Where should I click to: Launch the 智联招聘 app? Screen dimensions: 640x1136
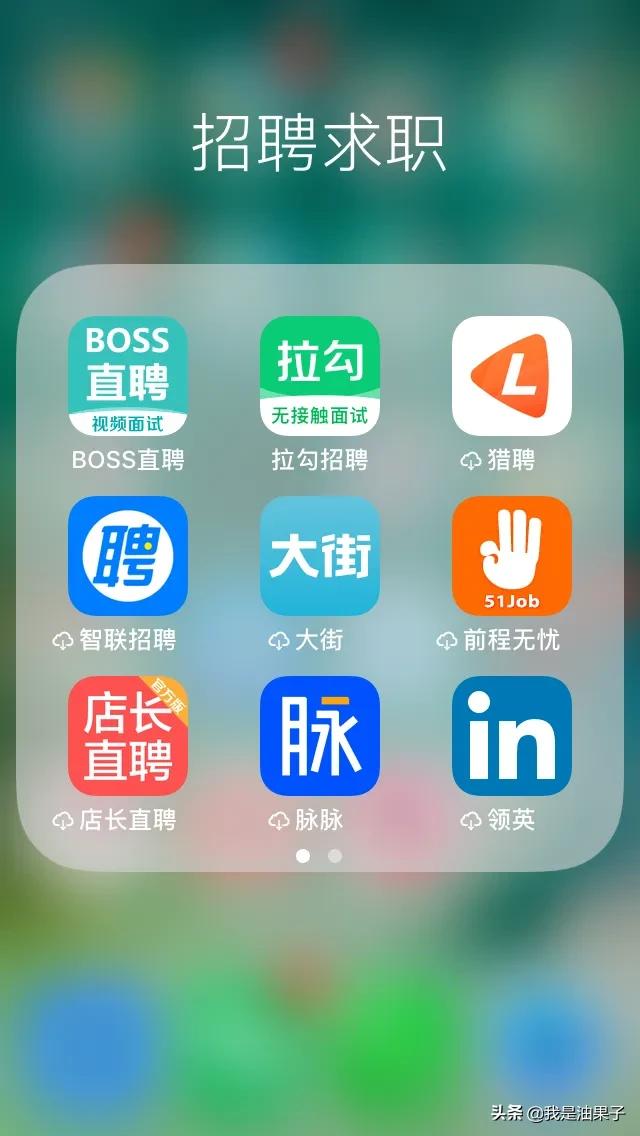coord(128,556)
